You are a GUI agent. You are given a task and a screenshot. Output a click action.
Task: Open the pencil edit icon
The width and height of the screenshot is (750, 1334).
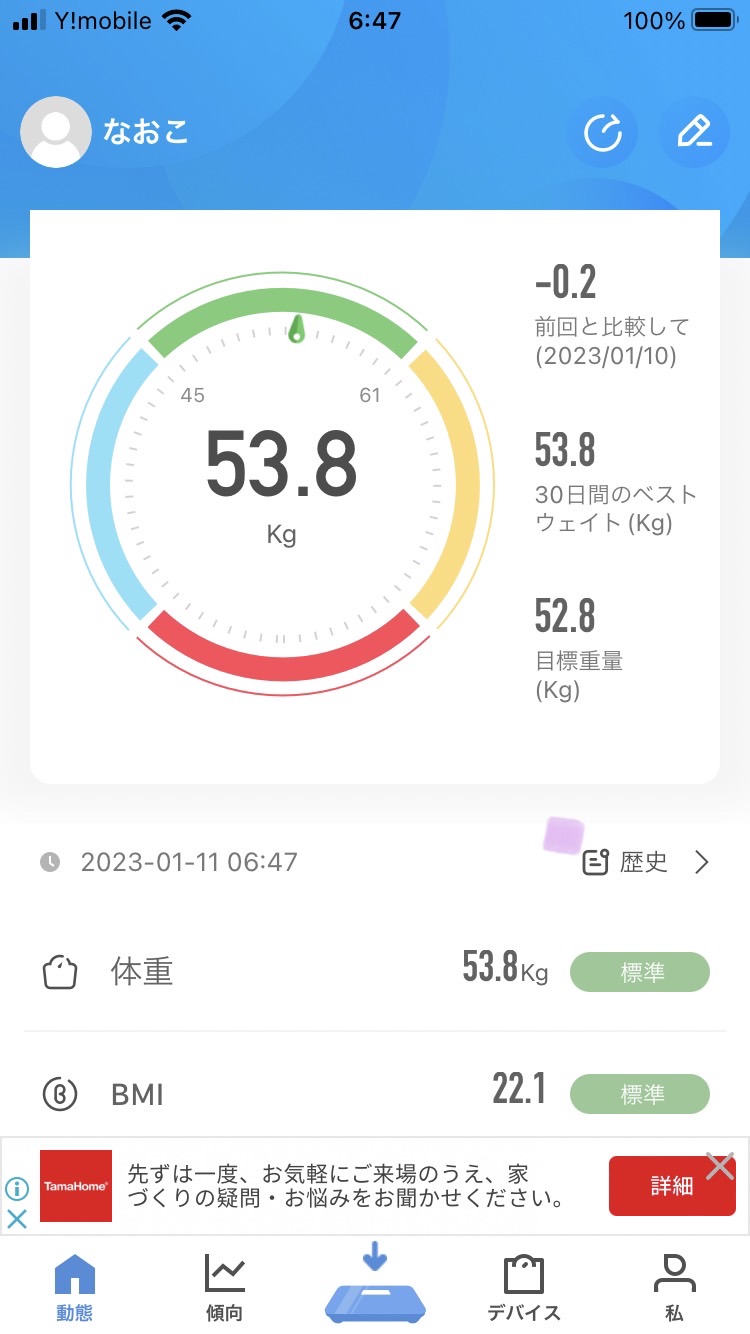[694, 132]
